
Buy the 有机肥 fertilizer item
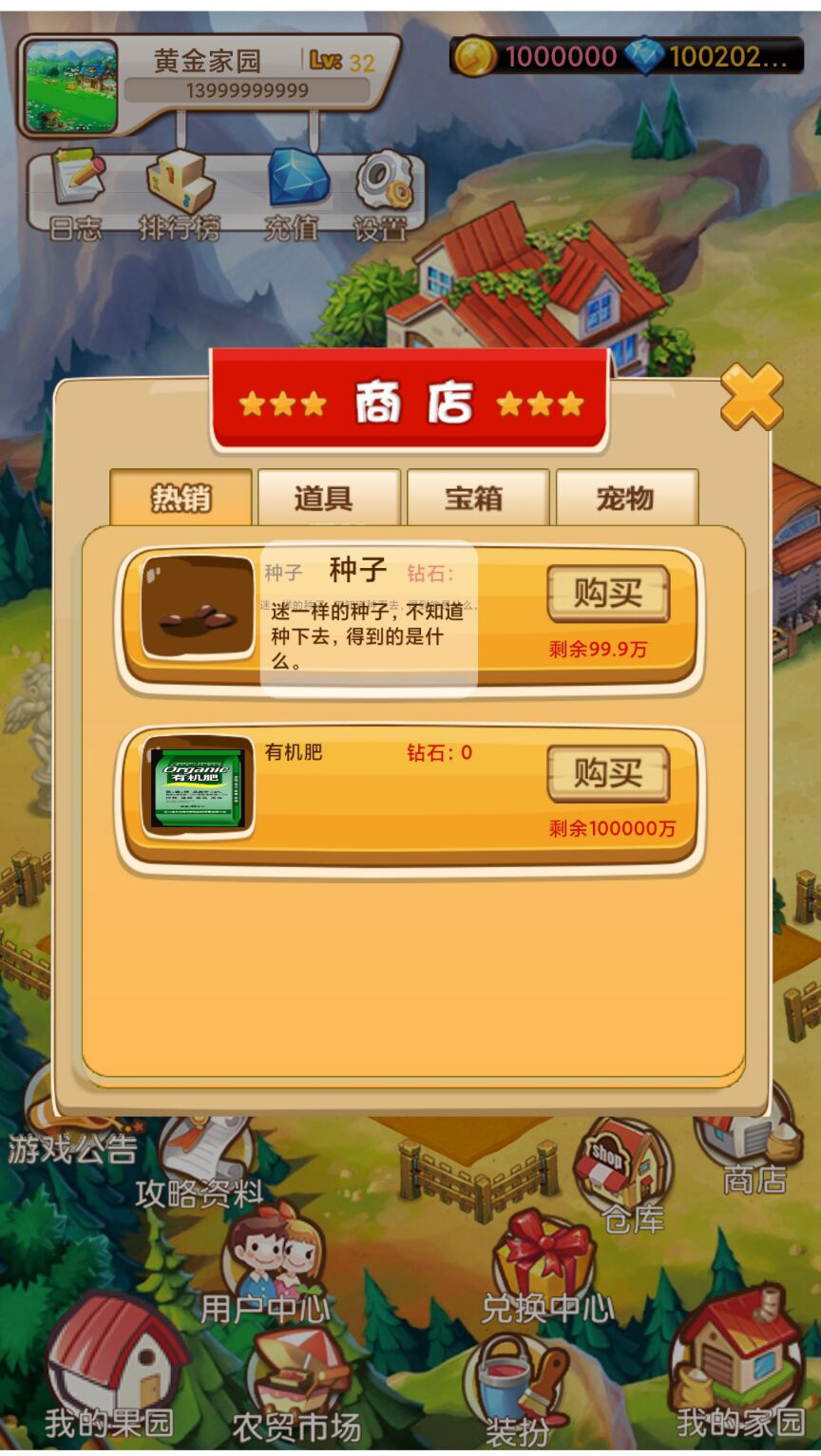pos(608,772)
